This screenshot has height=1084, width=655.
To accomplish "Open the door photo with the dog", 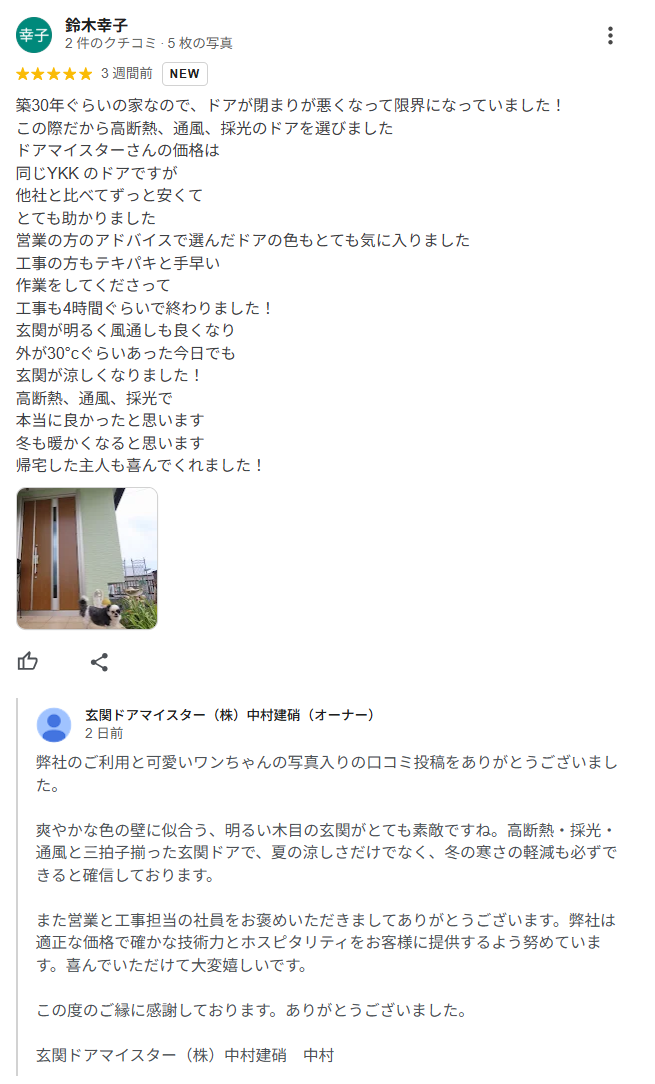I will [x=87, y=559].
